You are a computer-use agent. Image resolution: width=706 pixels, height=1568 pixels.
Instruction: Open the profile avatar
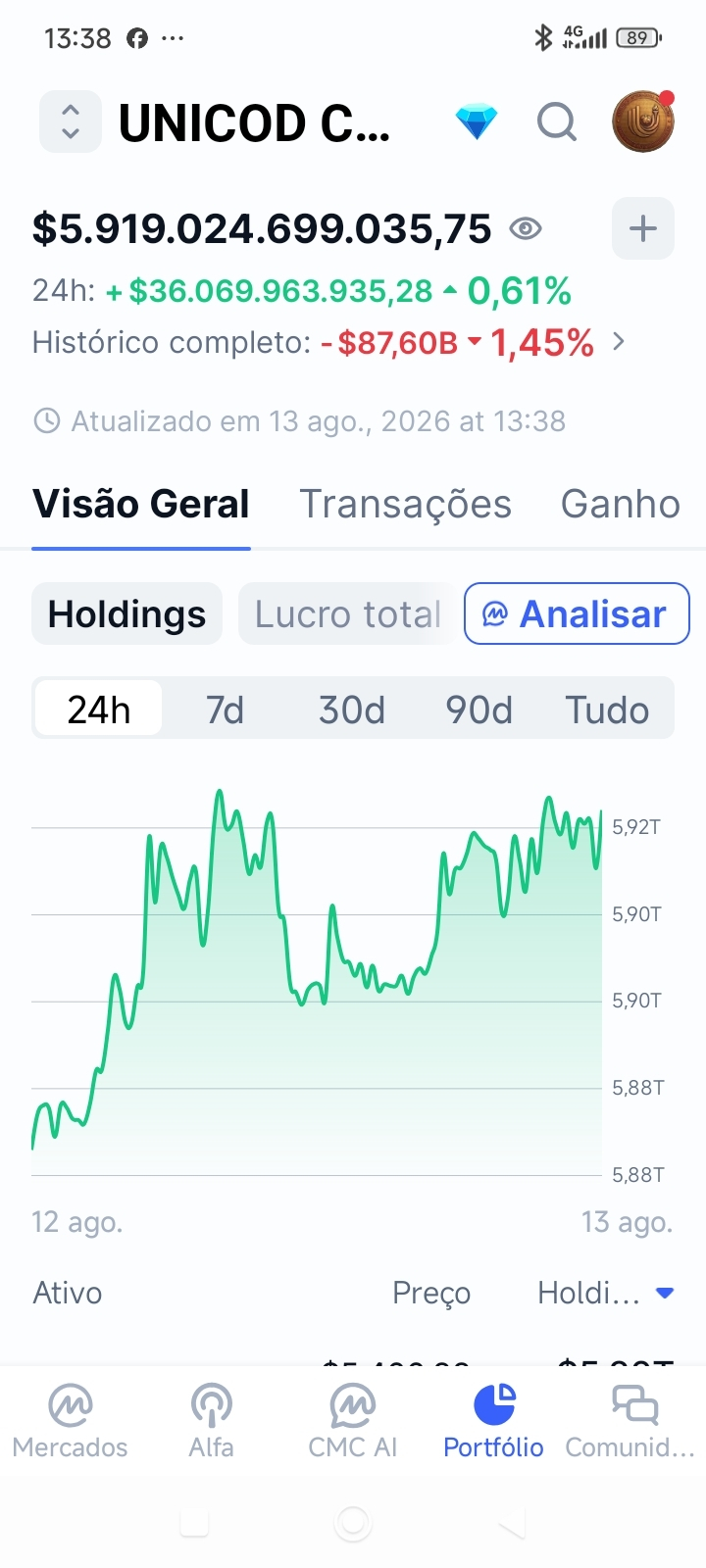643,122
